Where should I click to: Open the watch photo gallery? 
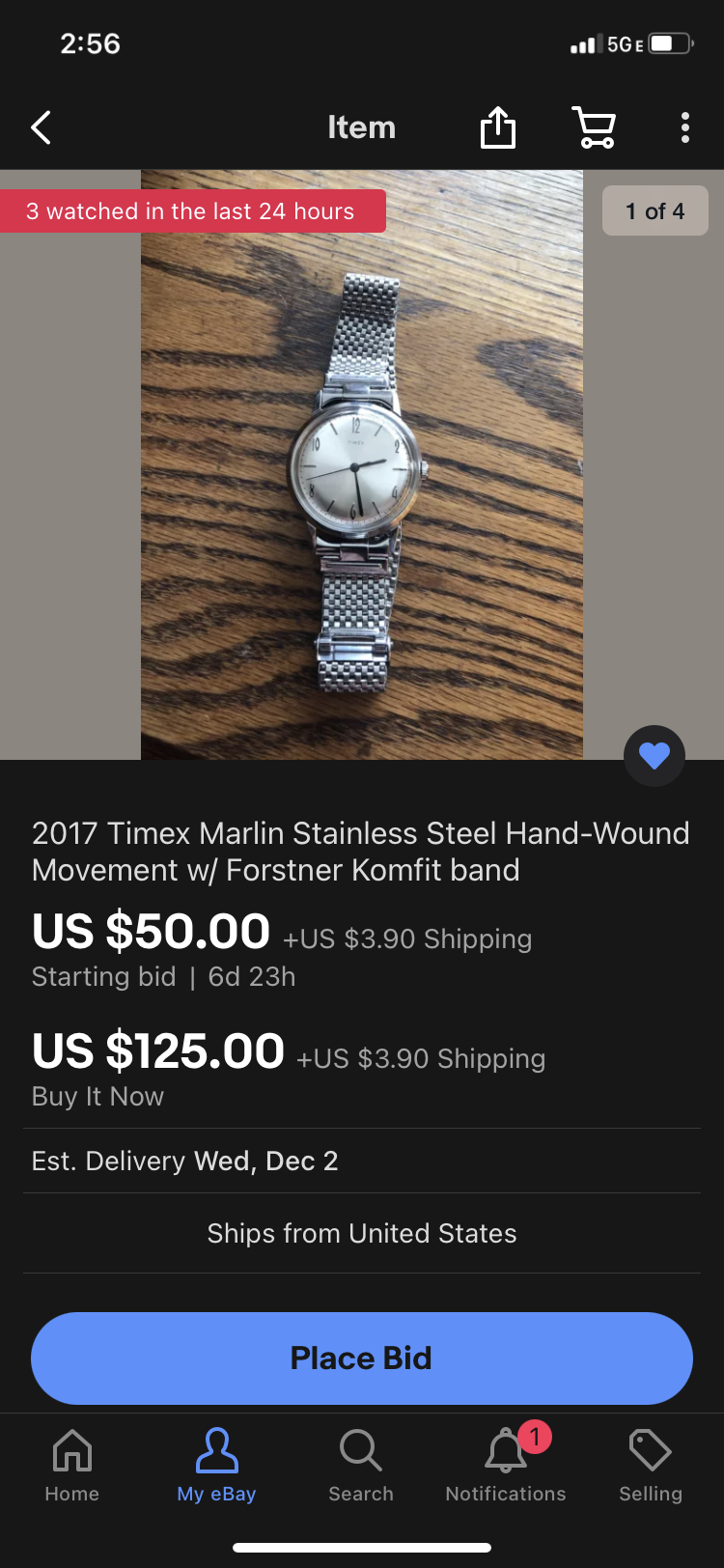(362, 464)
